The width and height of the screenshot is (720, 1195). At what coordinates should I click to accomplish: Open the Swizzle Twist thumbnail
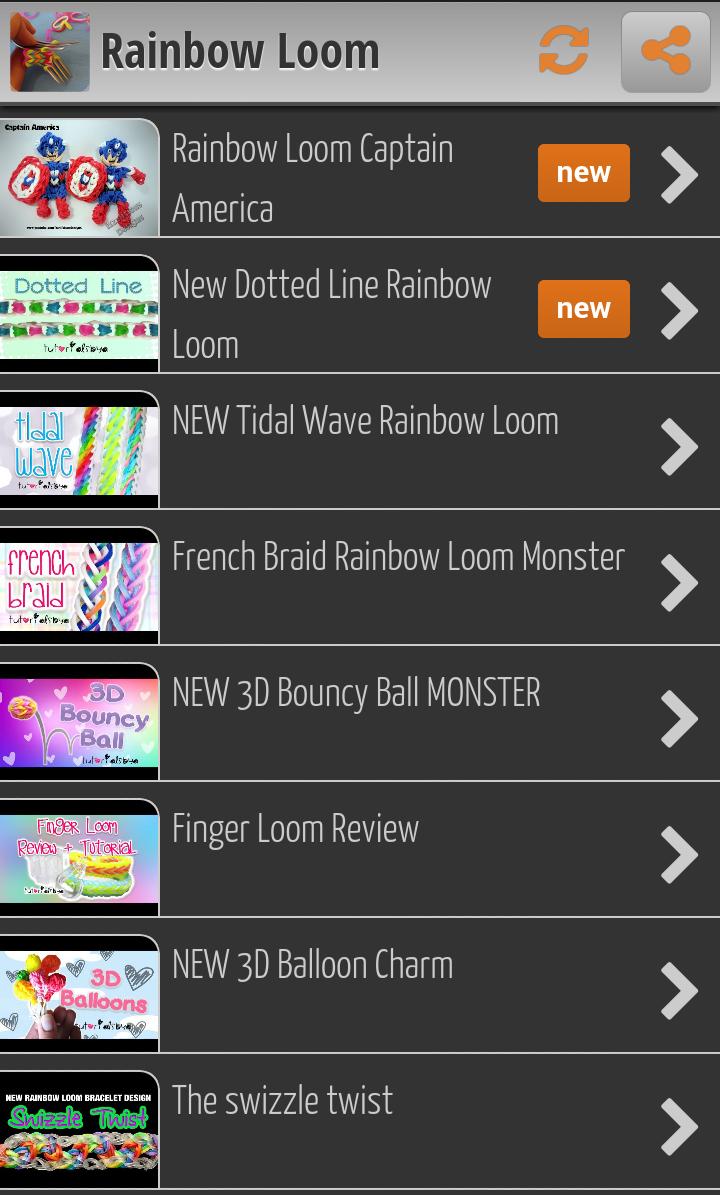[x=79, y=1127]
